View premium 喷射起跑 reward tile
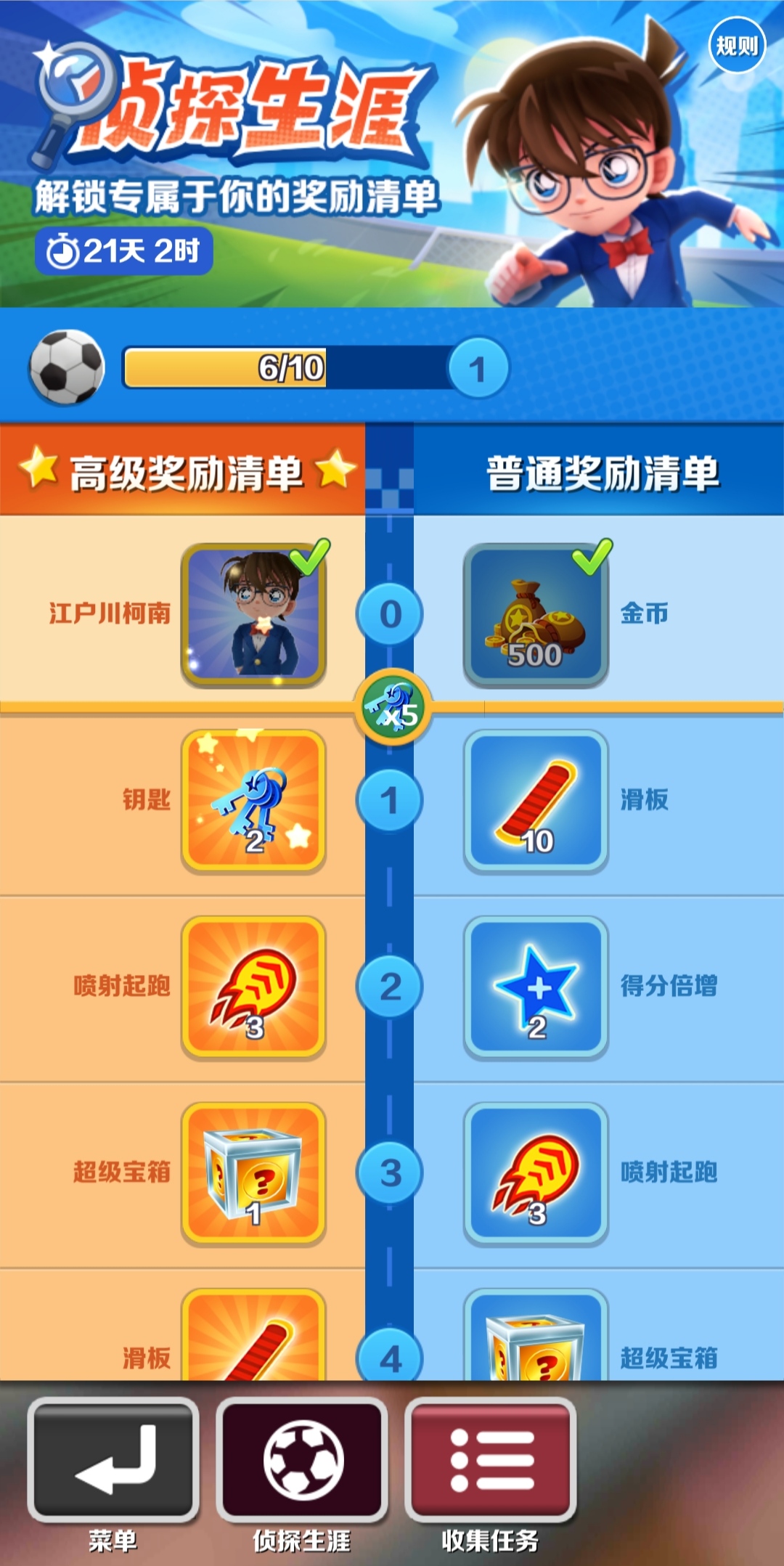This screenshot has height=1566, width=784. click(253, 987)
